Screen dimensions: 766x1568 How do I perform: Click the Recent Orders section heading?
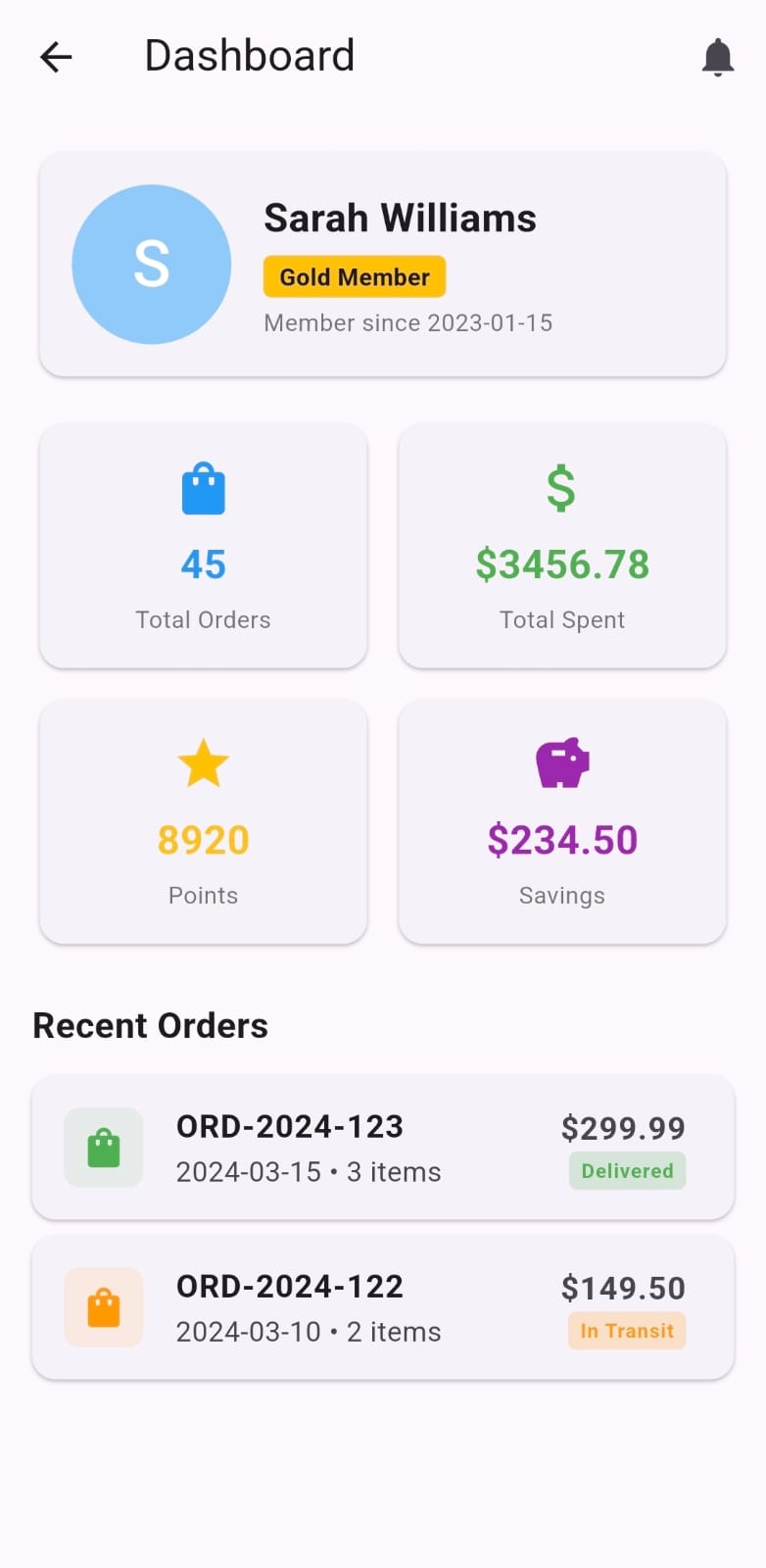[x=150, y=1025]
